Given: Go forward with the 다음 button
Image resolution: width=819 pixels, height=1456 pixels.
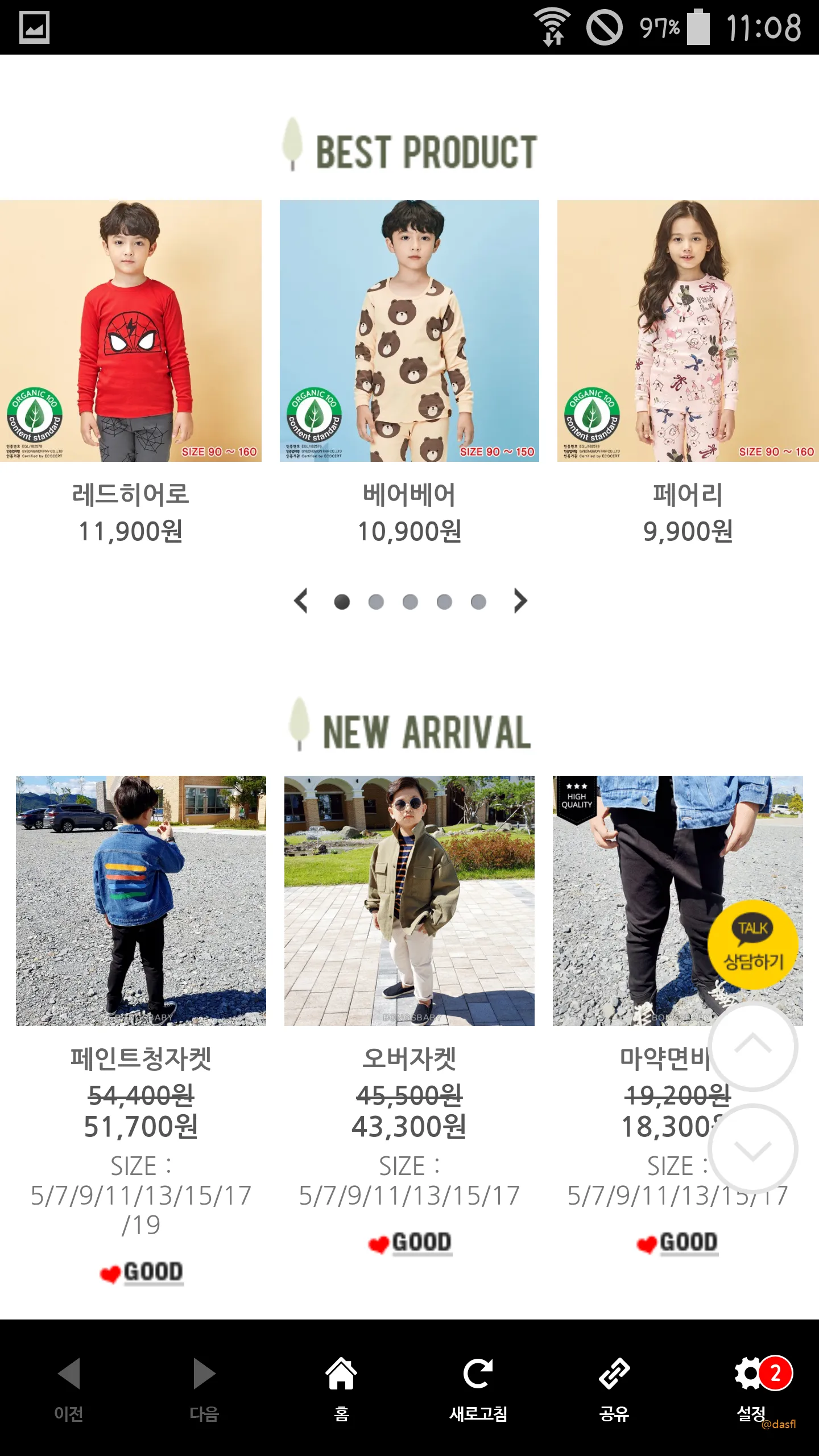Looking at the screenshot, I should (x=204, y=1388).
